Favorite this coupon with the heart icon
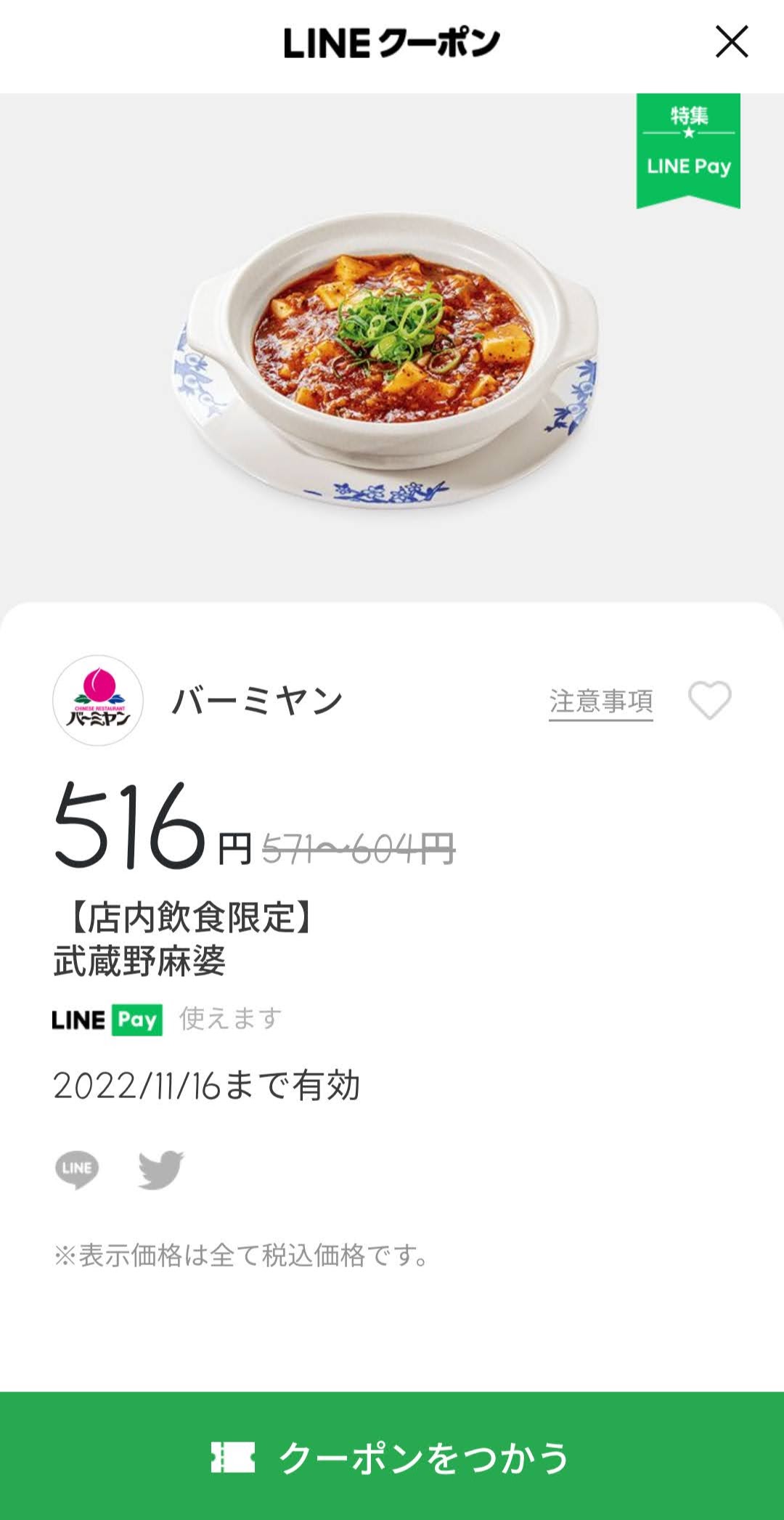 (710, 701)
